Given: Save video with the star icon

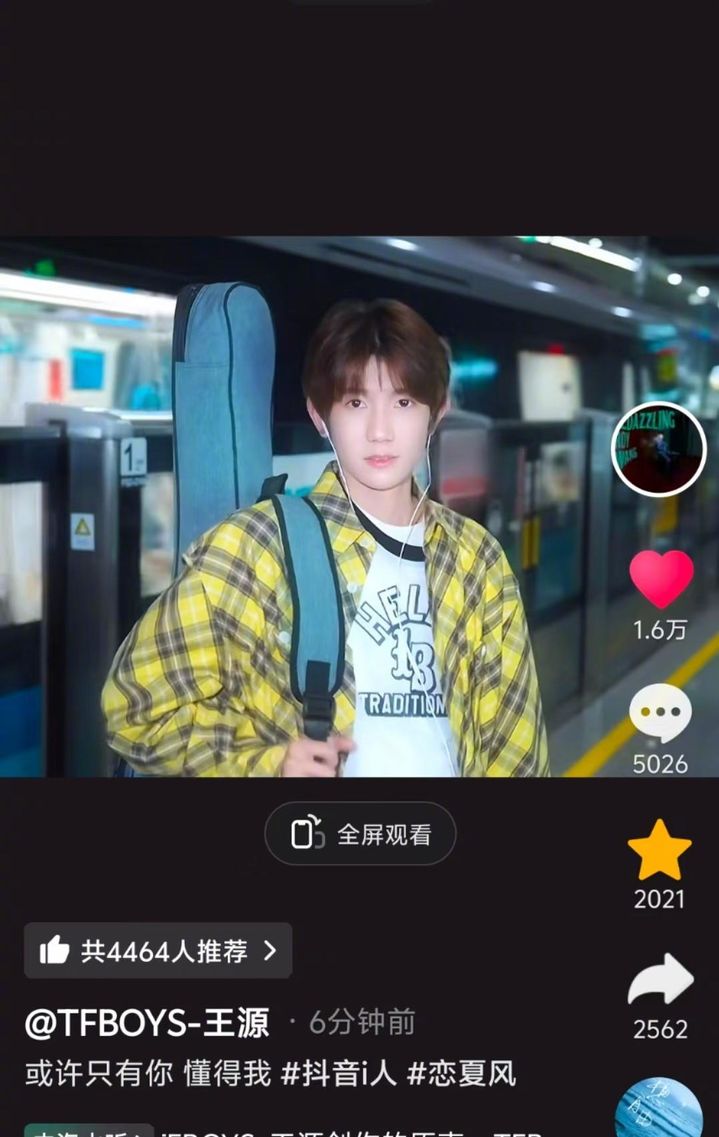Looking at the screenshot, I should 660,850.
